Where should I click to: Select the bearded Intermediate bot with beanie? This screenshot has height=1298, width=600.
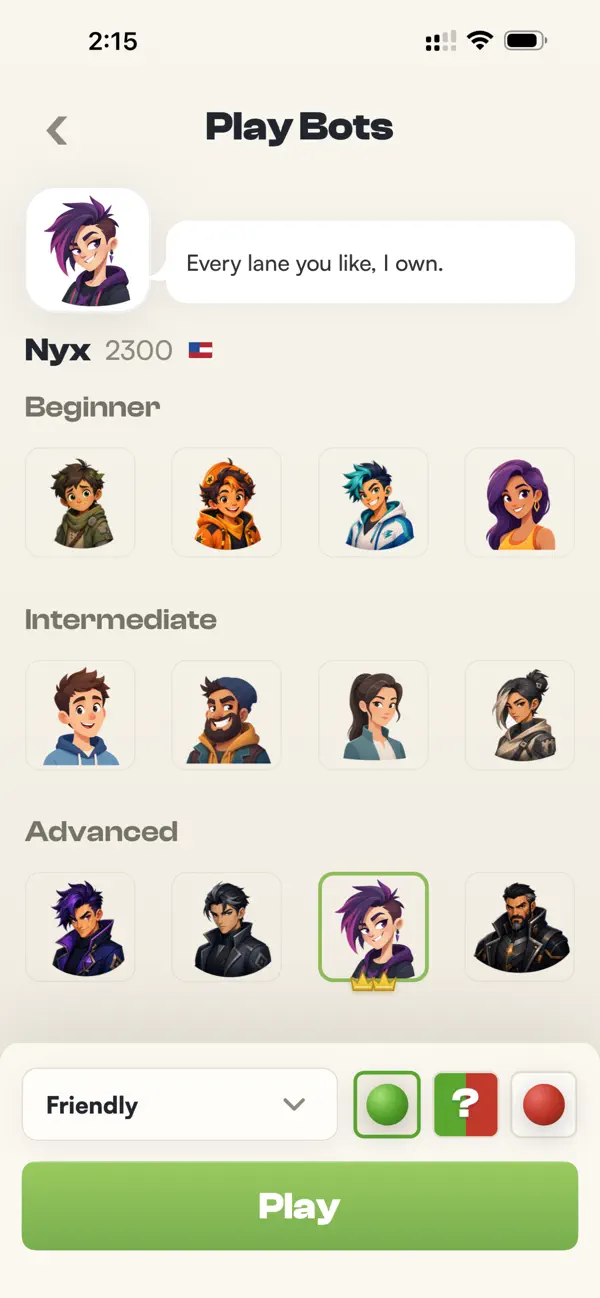pyautogui.click(x=226, y=715)
